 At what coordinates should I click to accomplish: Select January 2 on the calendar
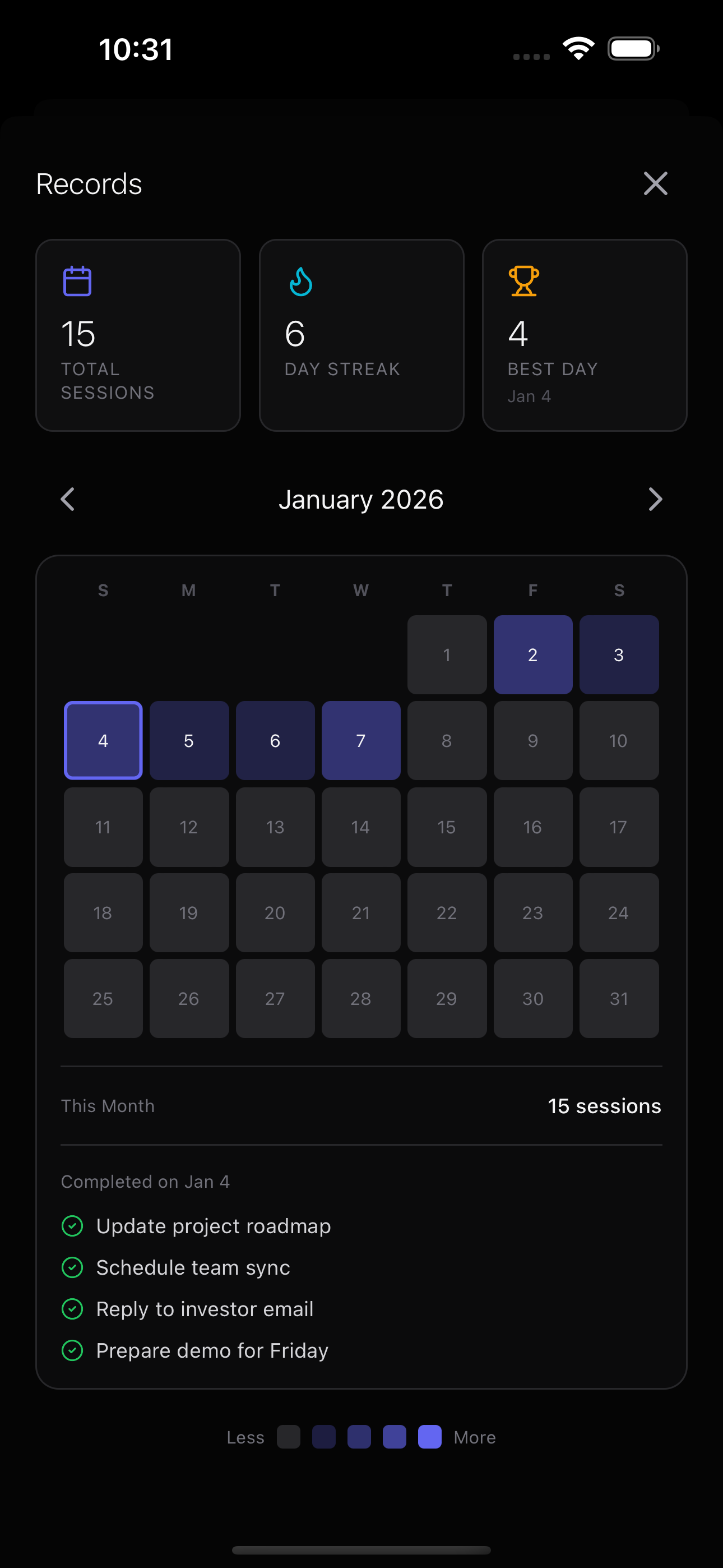pyautogui.click(x=532, y=654)
